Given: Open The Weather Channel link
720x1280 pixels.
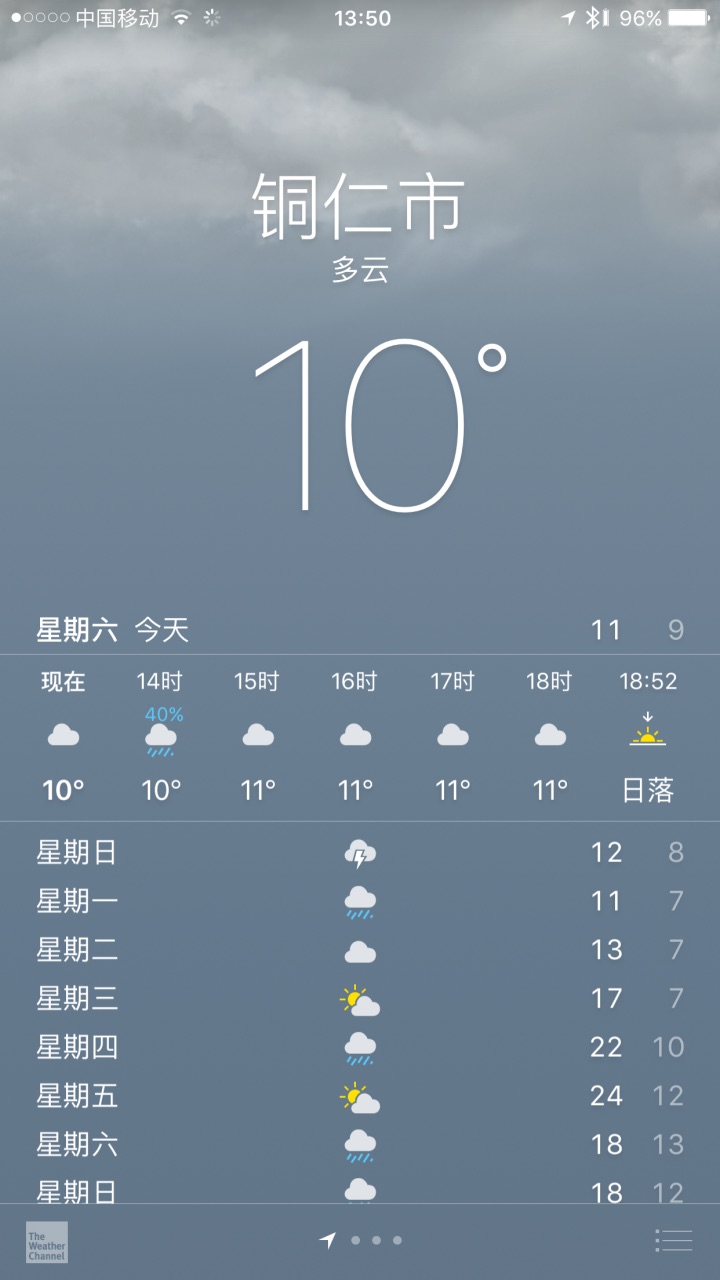Looking at the screenshot, I should pos(47,1242).
